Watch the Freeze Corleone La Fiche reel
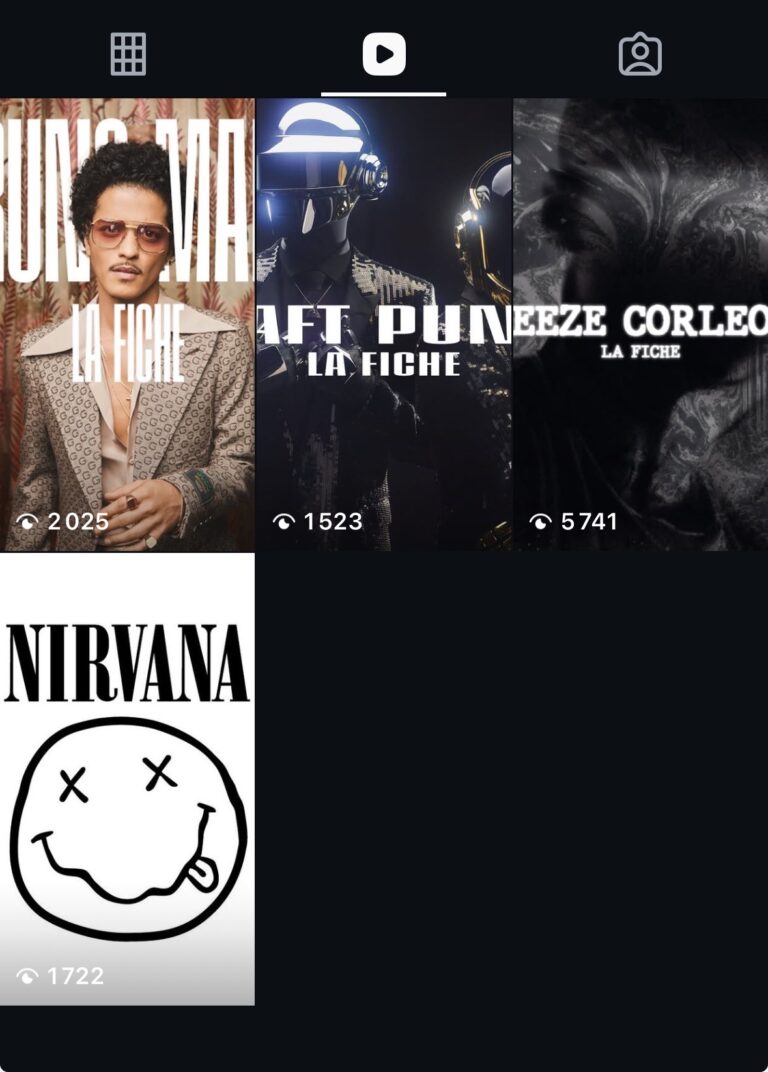Screen dimensions: 768x1072 click(x=640, y=325)
